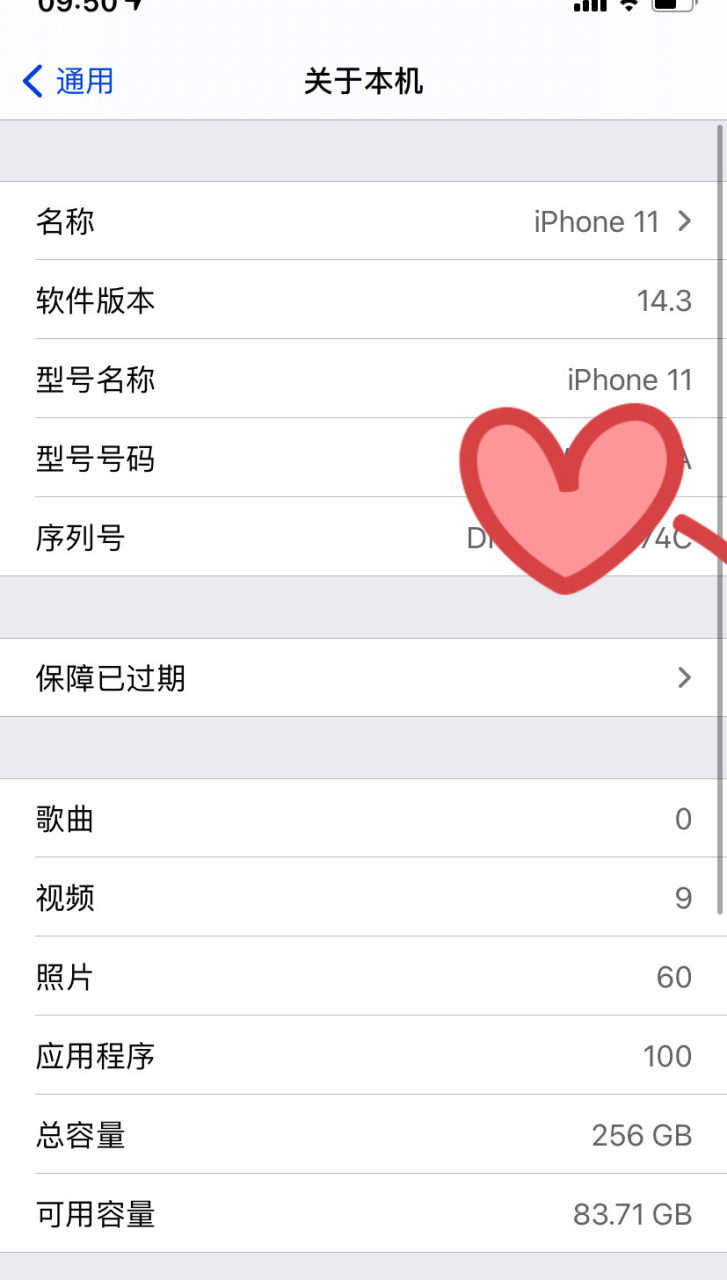Viewport: 727px width, 1280px height.
Task: Select the 软件版本 row showing 14.3
Action: [363, 300]
